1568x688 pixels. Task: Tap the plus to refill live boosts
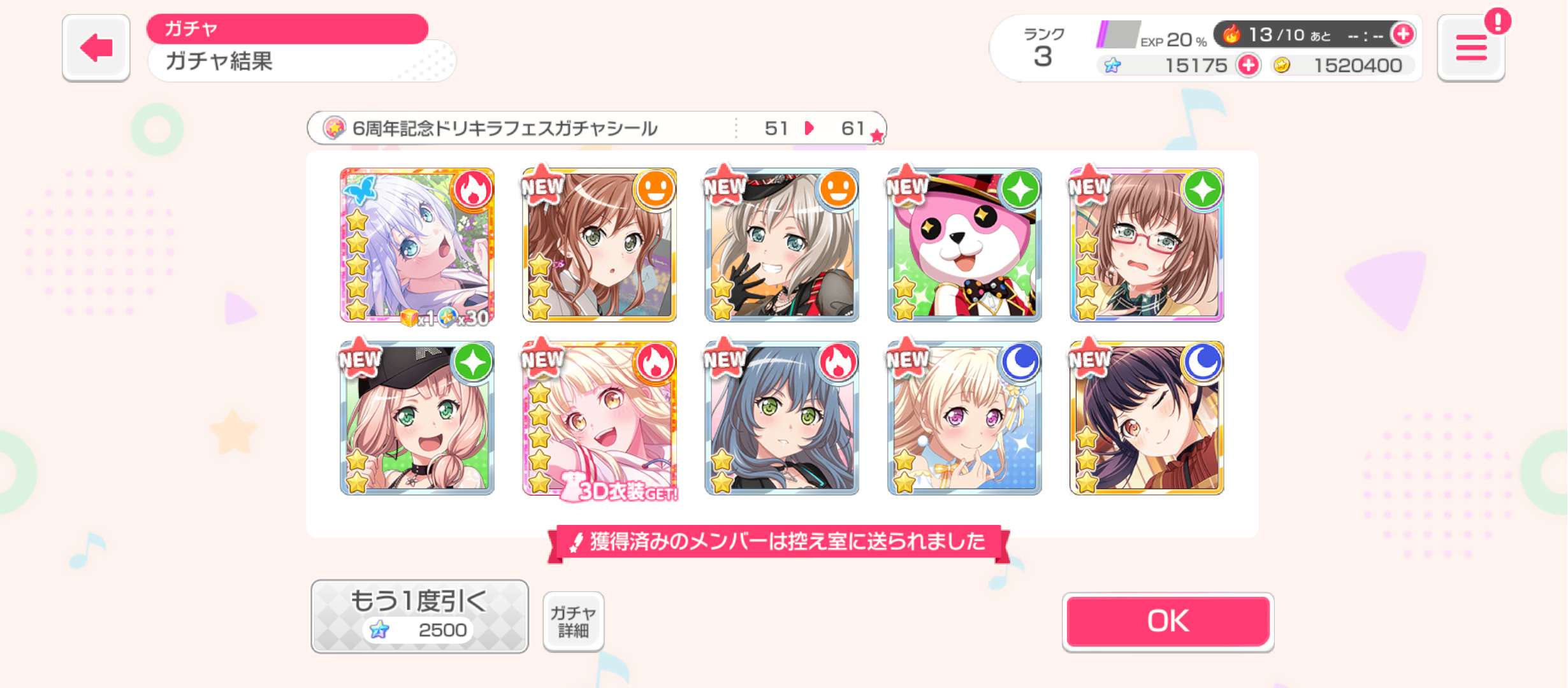1403,34
